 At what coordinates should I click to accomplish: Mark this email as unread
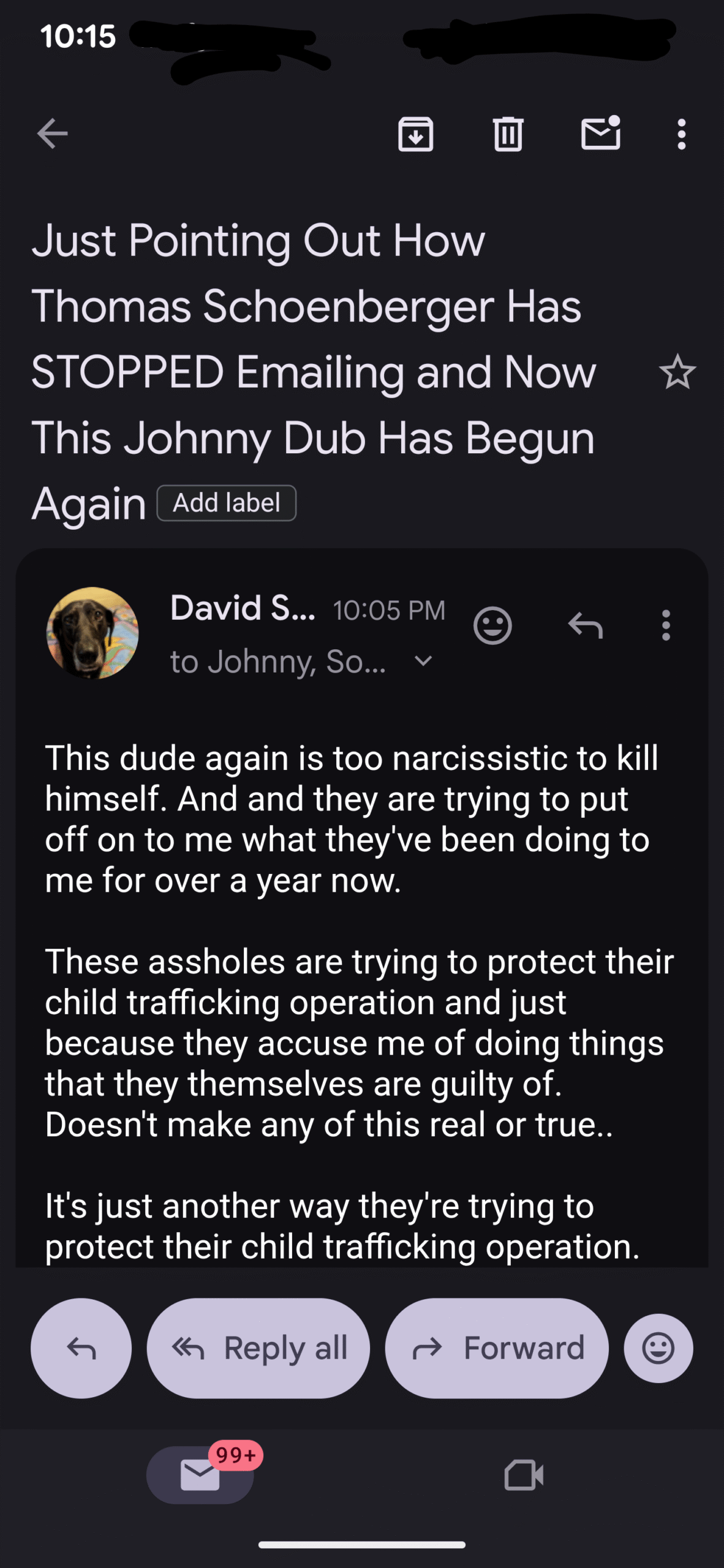pos(600,134)
